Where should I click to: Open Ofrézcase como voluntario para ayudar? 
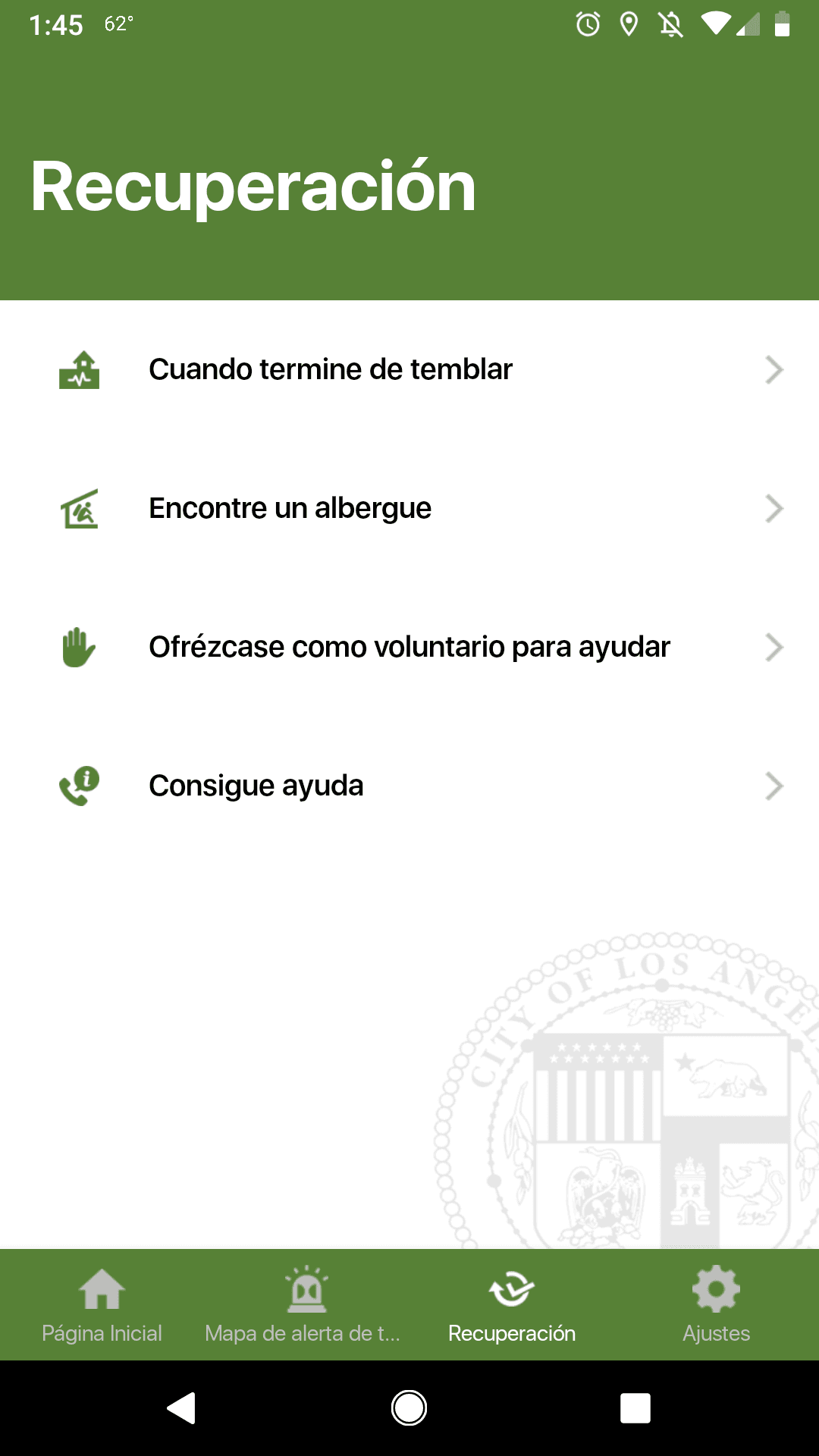[409, 646]
